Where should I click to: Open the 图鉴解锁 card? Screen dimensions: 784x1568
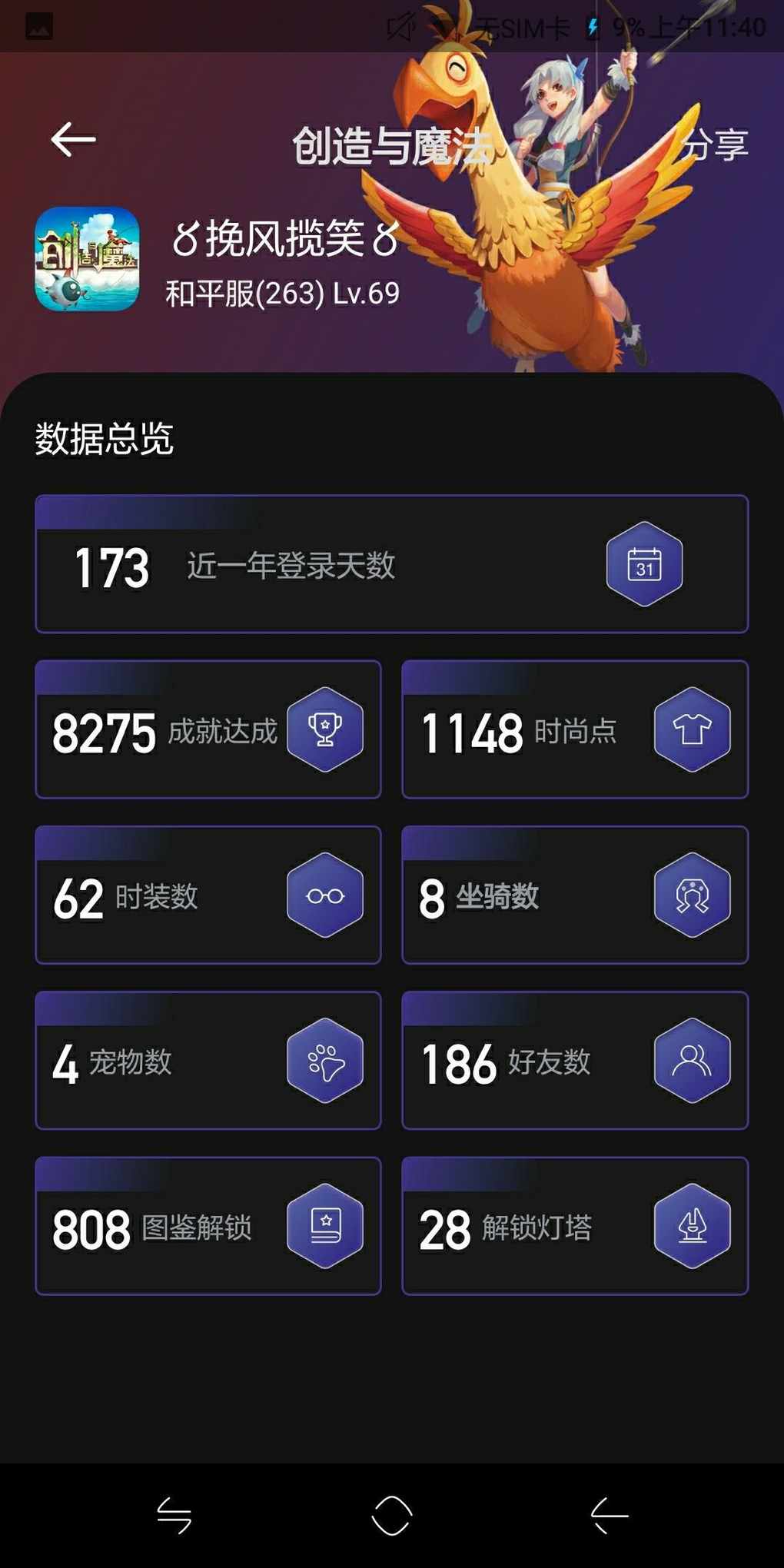pos(208,1227)
